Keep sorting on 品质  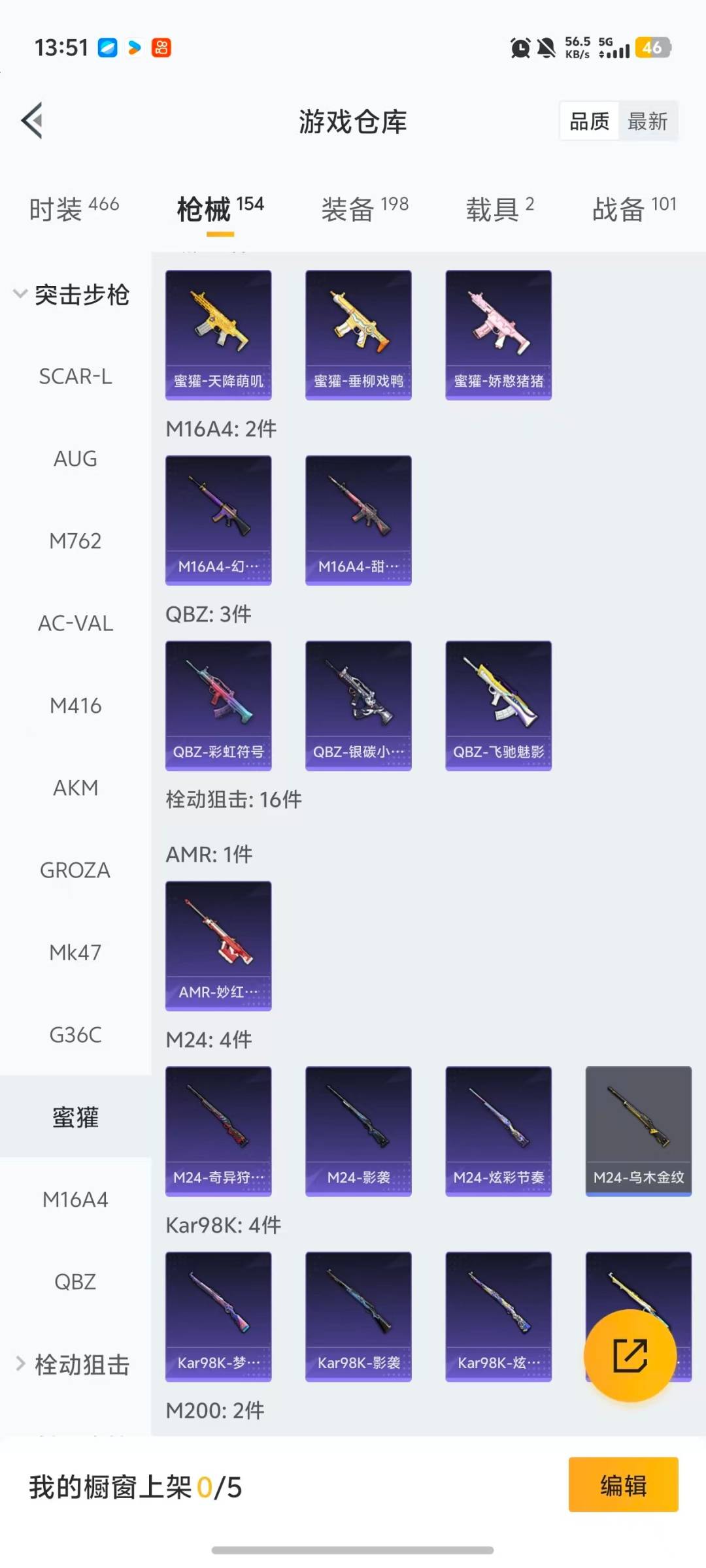589,122
